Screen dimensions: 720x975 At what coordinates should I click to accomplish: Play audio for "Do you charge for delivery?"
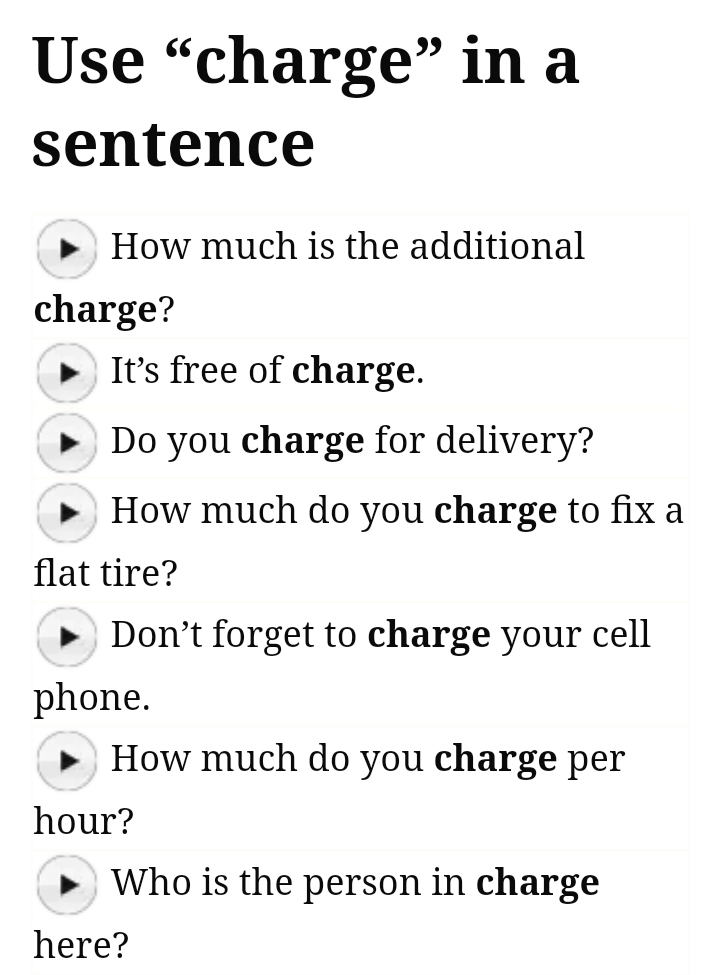[66, 442]
